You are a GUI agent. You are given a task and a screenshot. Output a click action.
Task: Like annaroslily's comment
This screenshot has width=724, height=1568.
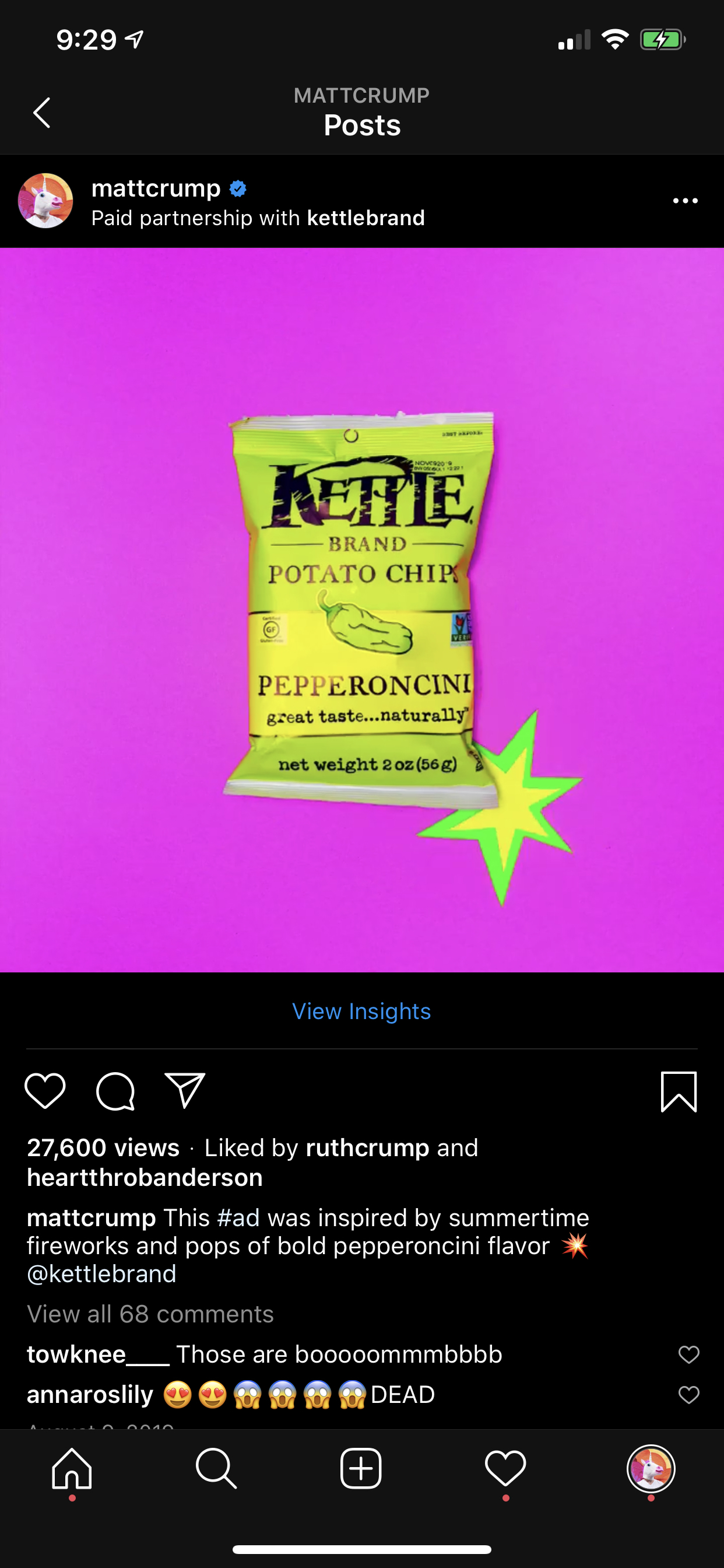tap(688, 1395)
